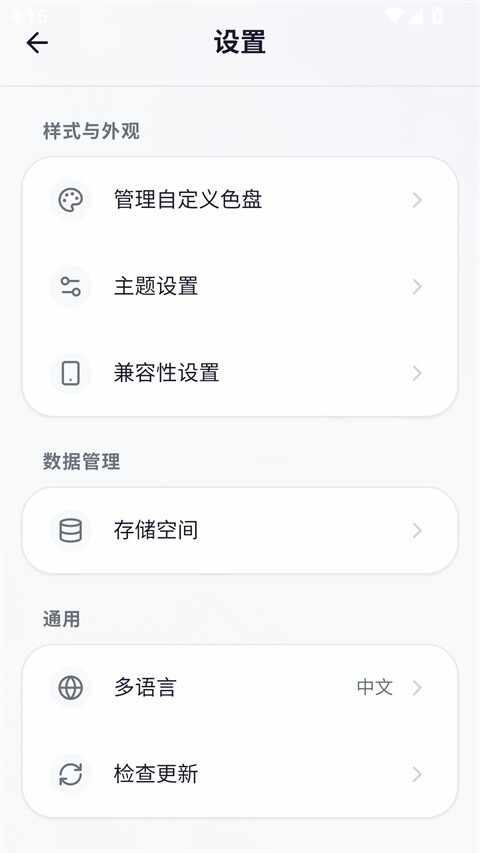This screenshot has height=853, width=480.
Task: Open 管理自定义色盘
Action: 239,200
